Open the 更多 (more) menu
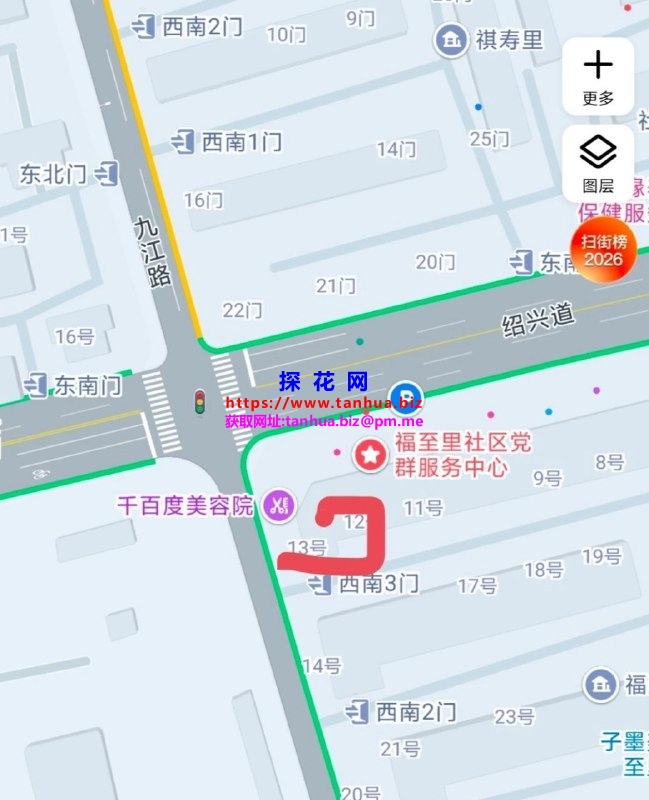 click(598, 76)
